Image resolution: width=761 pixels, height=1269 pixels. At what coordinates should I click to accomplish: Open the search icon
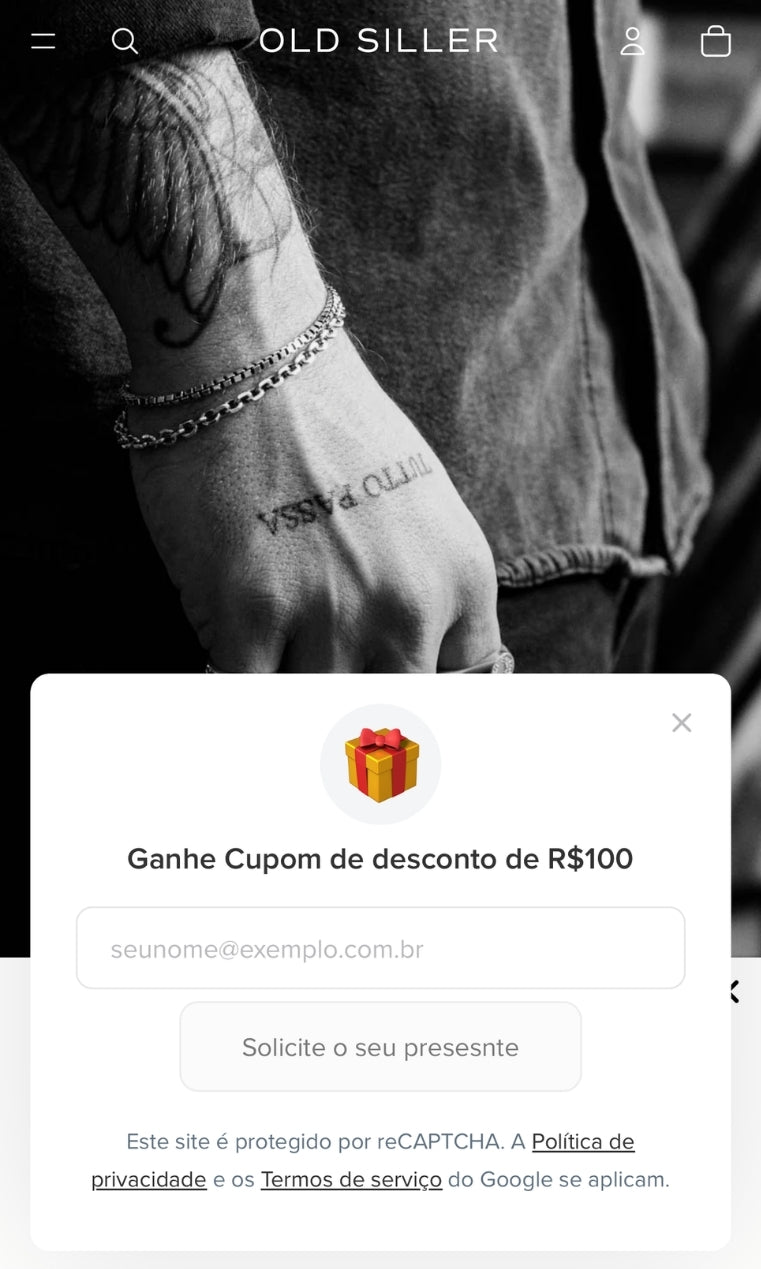point(124,41)
